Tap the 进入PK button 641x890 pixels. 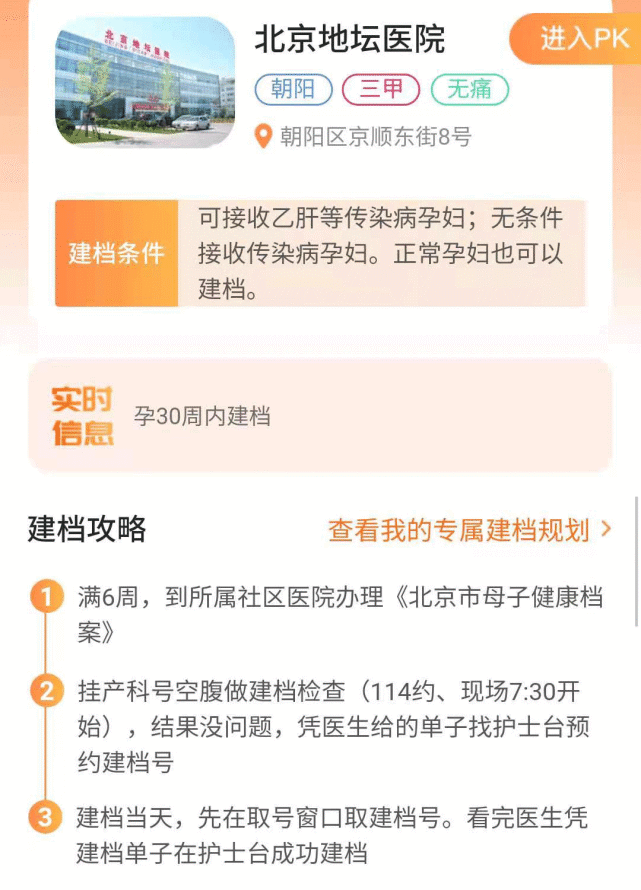click(580, 40)
